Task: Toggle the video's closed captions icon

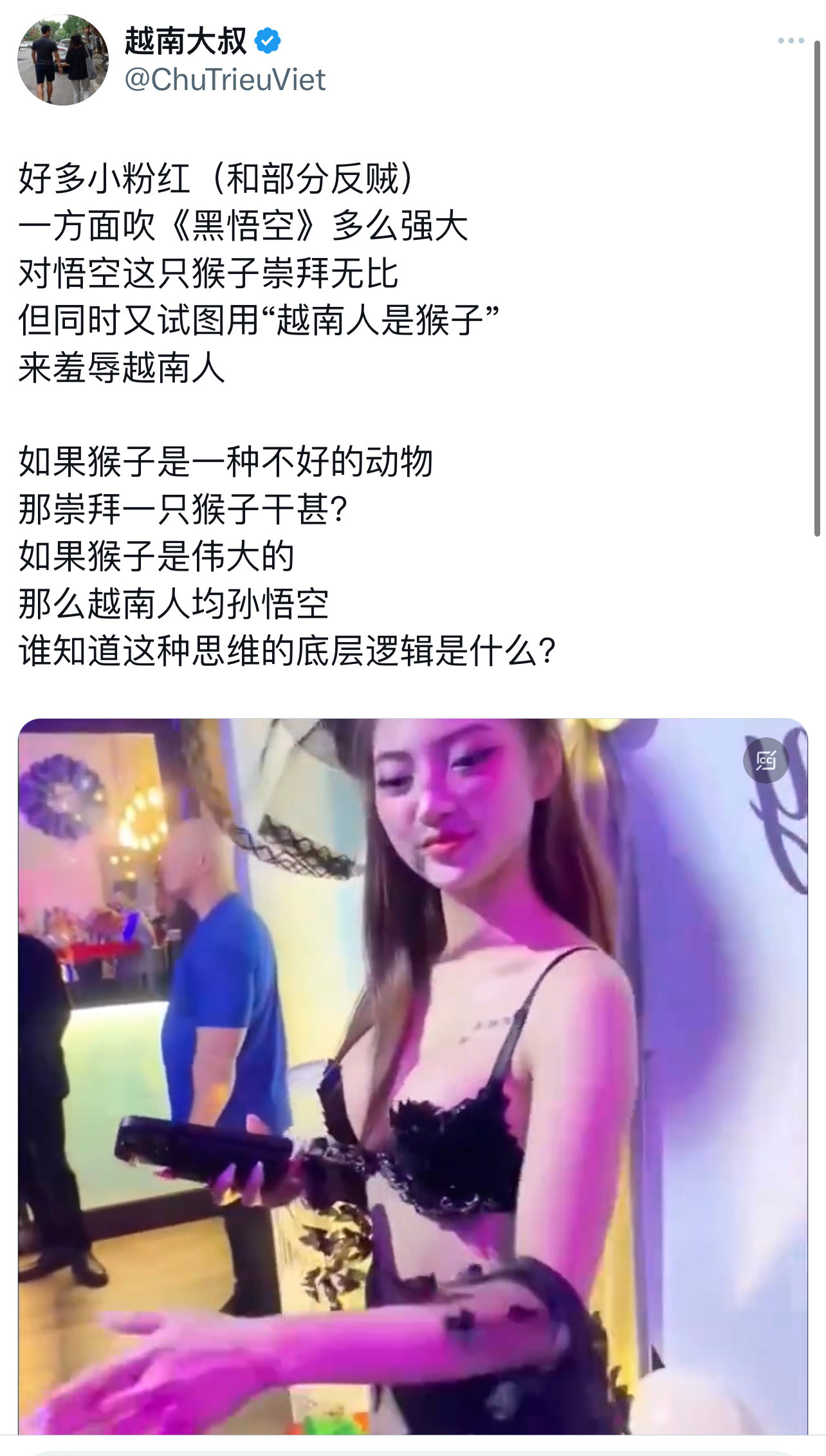Action: [766, 760]
